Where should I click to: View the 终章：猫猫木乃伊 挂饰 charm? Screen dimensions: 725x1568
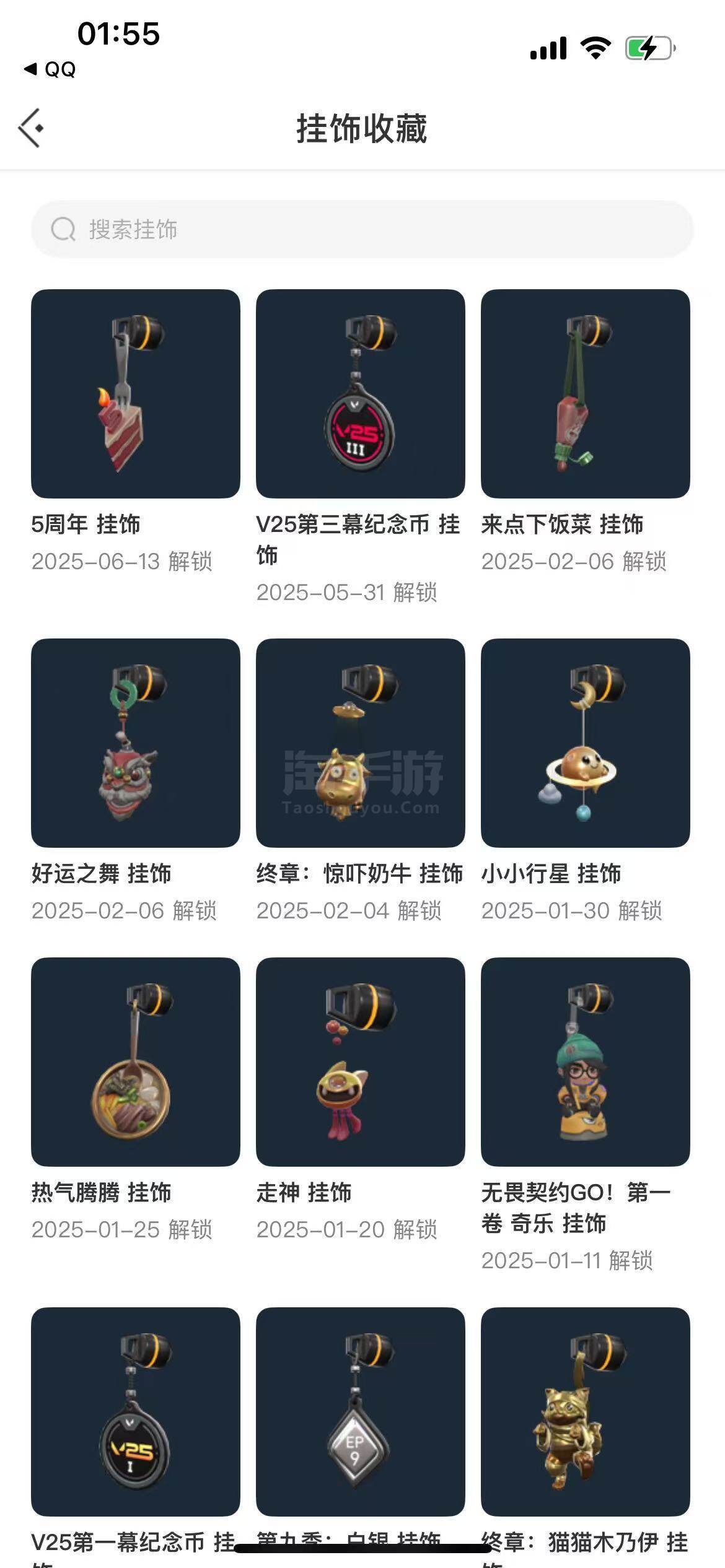[586, 1412]
